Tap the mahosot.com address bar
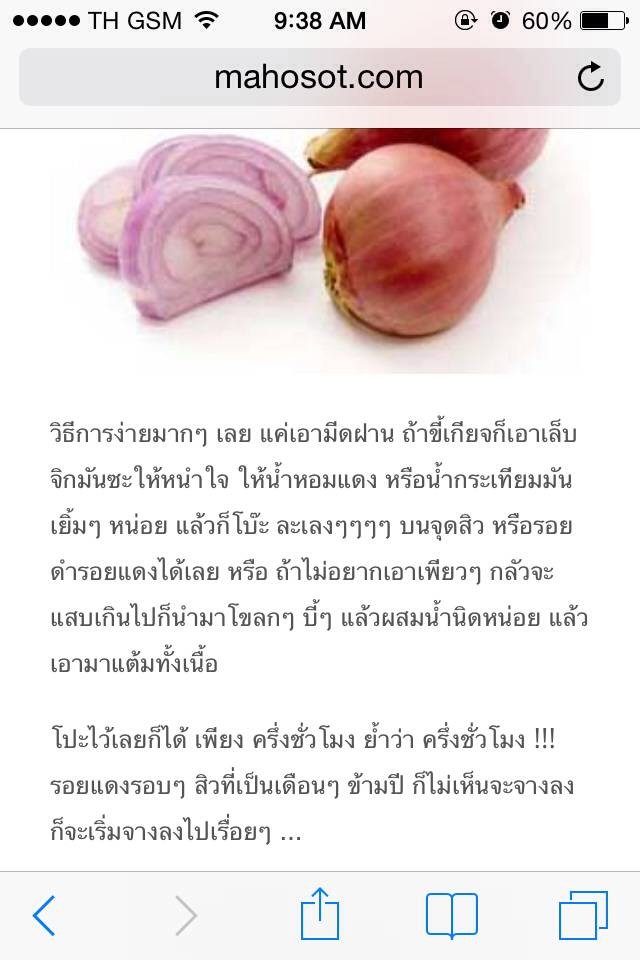This screenshot has height=960, width=640. (x=319, y=77)
